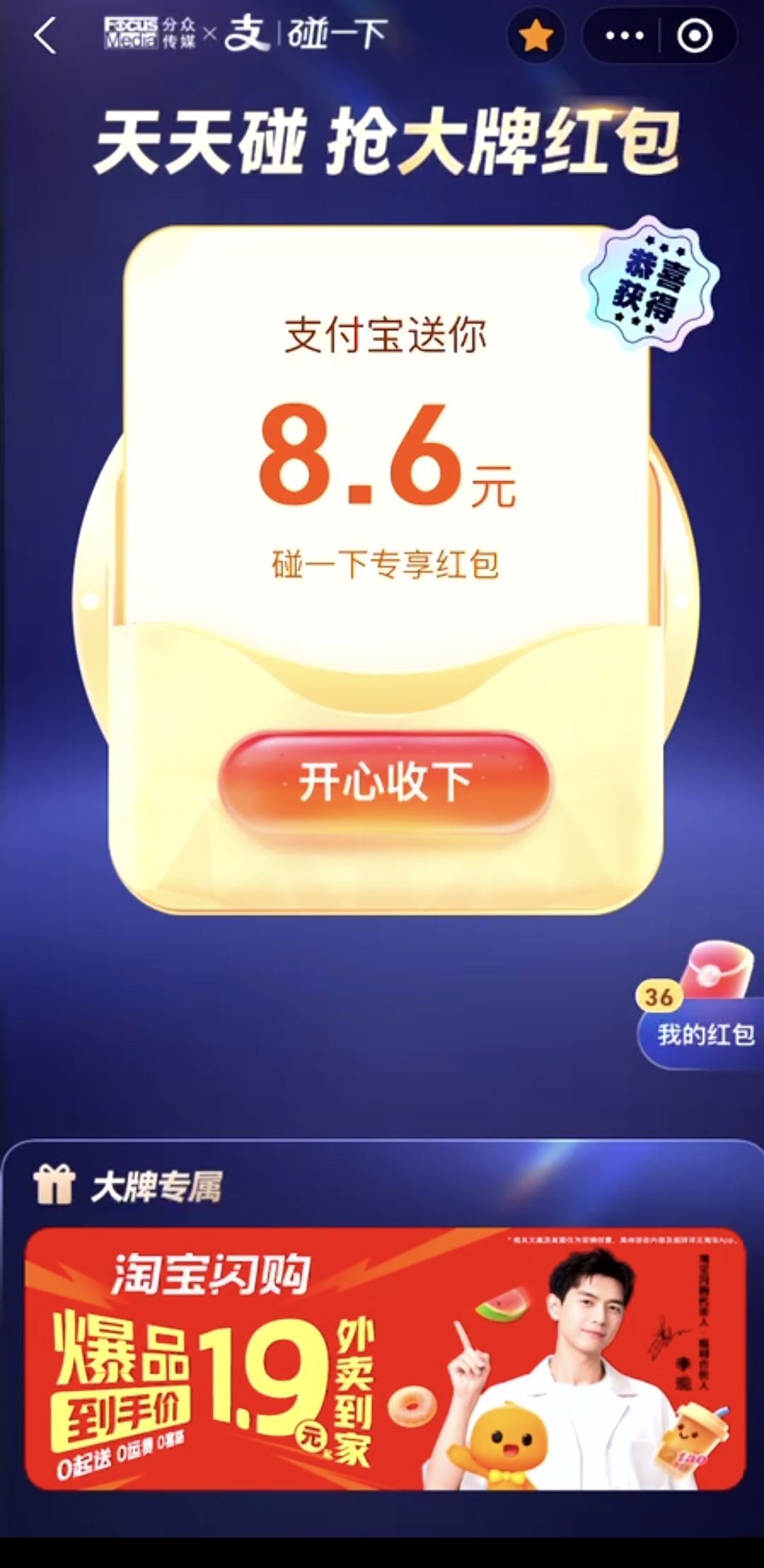The width and height of the screenshot is (764, 1568).
Task: Favorite this mini program with the star
Action: click(x=536, y=35)
